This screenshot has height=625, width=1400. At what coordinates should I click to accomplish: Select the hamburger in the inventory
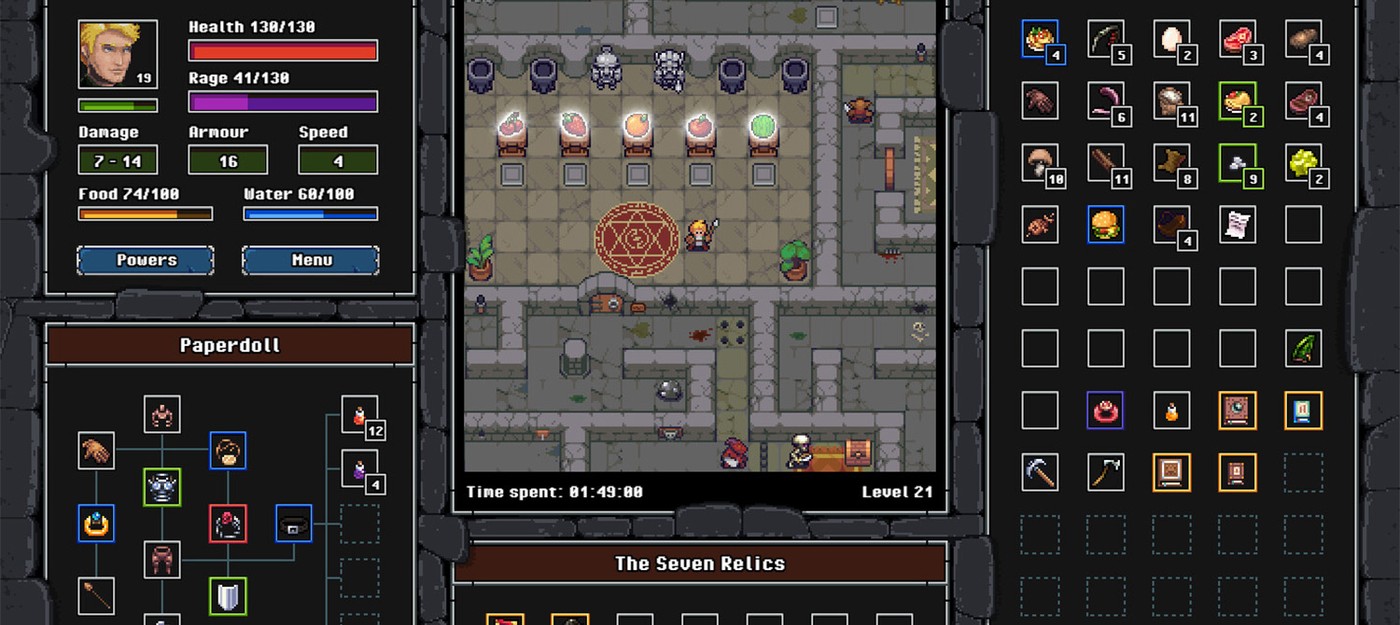coord(1105,224)
